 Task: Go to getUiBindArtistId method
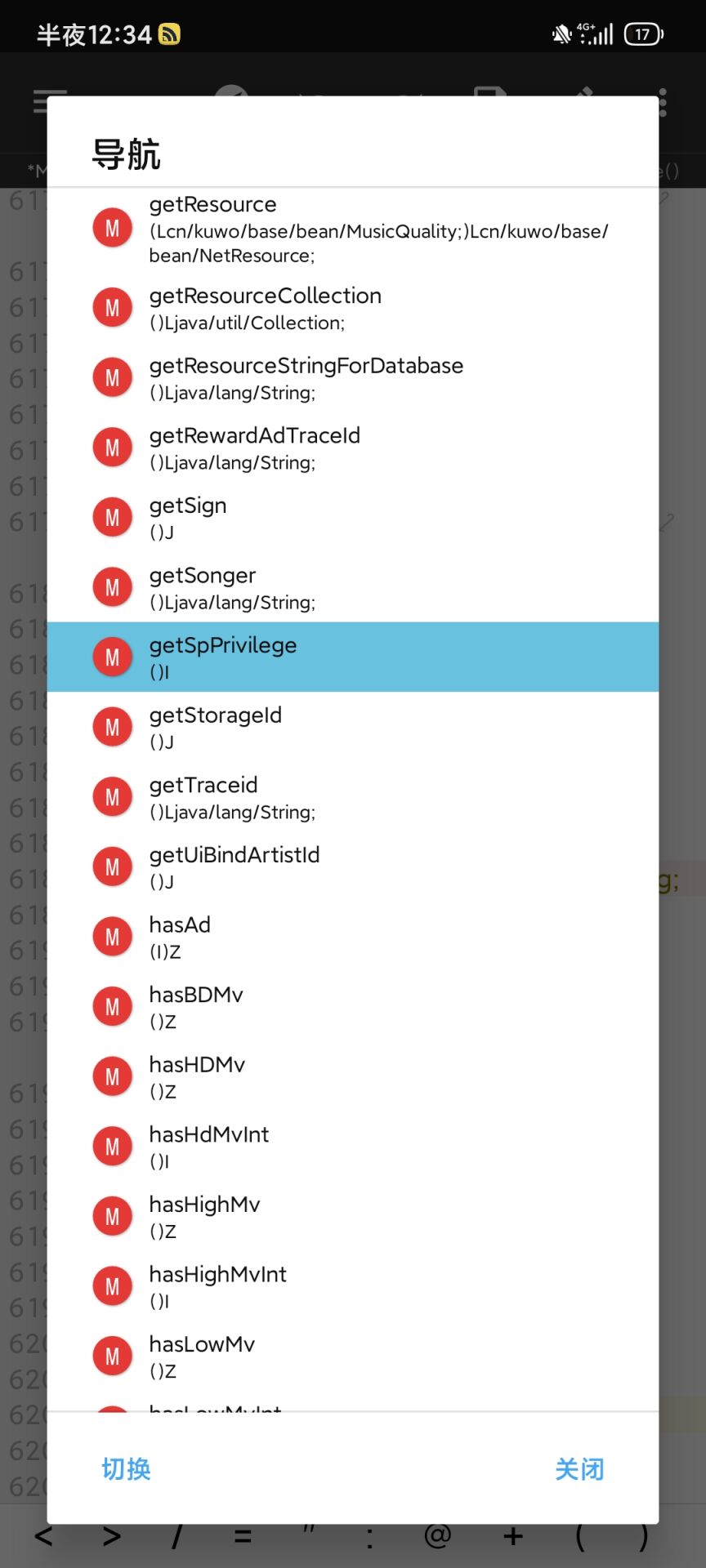(x=351, y=867)
